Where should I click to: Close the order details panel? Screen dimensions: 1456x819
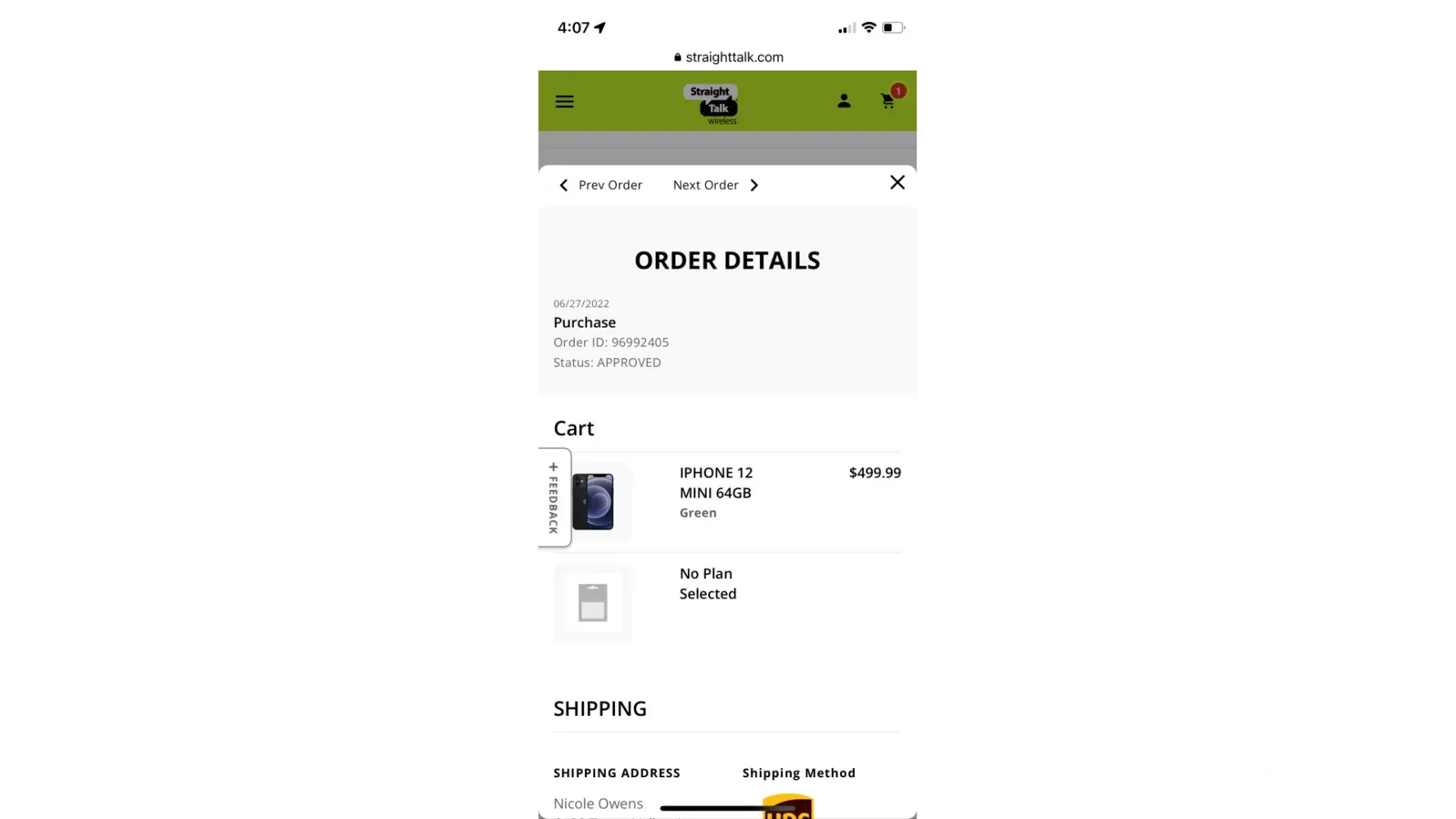pyautogui.click(x=898, y=183)
